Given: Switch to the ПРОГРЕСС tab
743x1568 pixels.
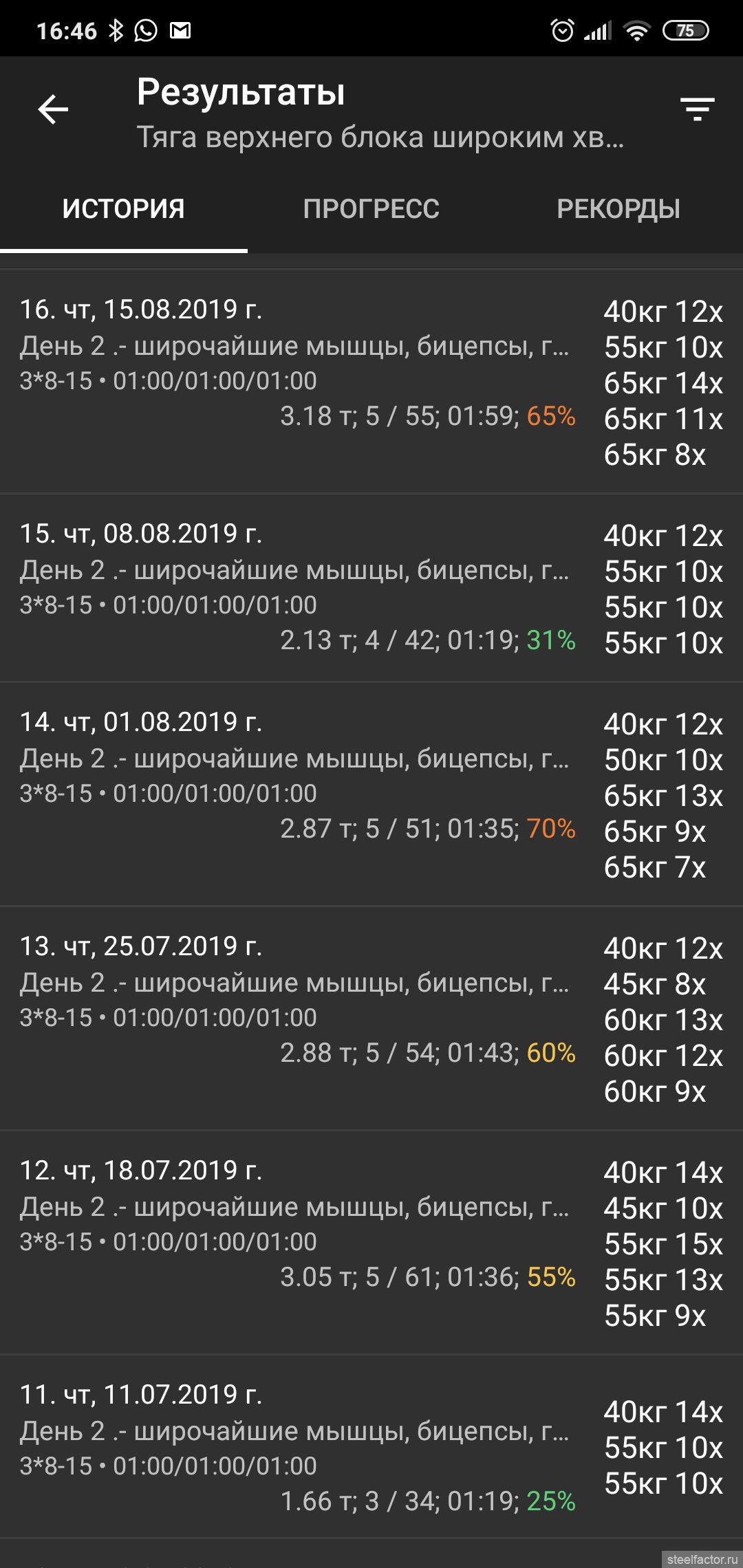Looking at the screenshot, I should 371,209.
